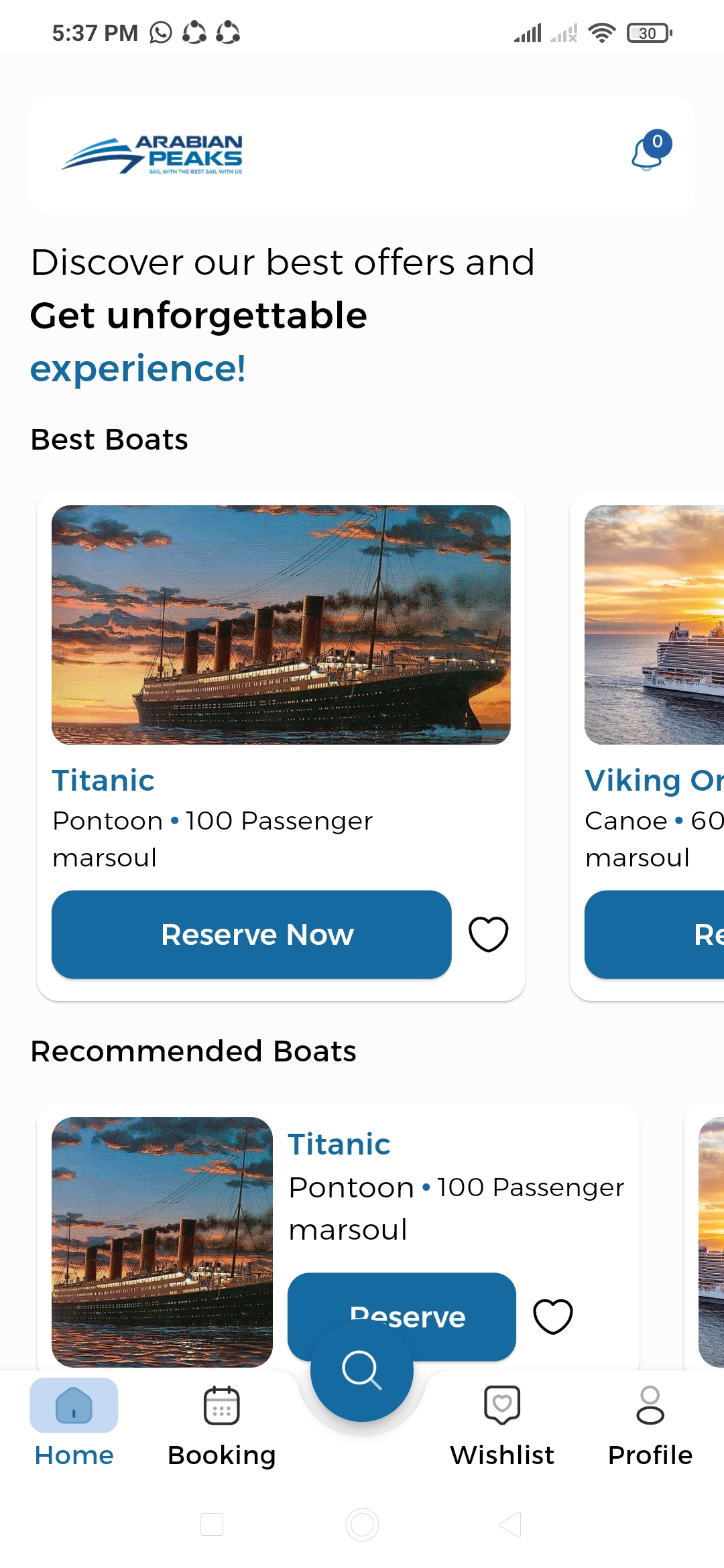Viewport: 724px width, 1568px height.
Task: Open search with the magnifier button
Action: (362, 1370)
